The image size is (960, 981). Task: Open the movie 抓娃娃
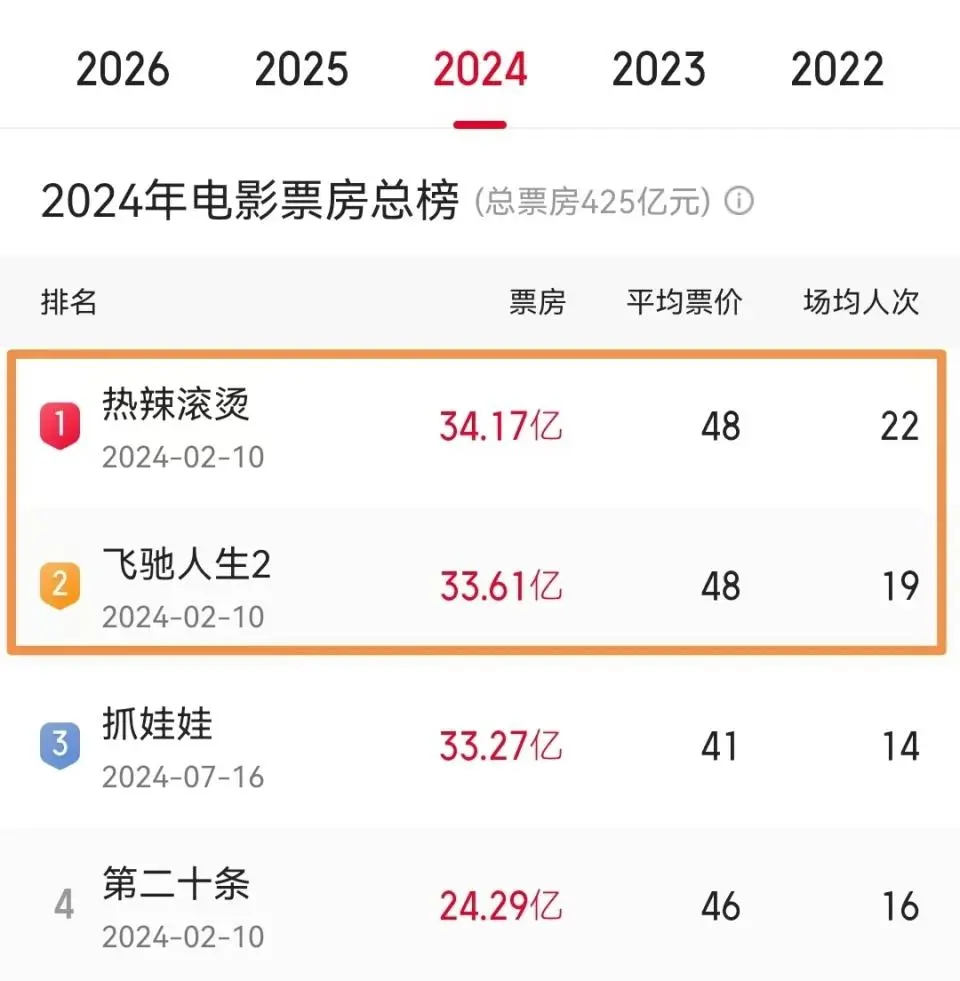tap(480, 747)
